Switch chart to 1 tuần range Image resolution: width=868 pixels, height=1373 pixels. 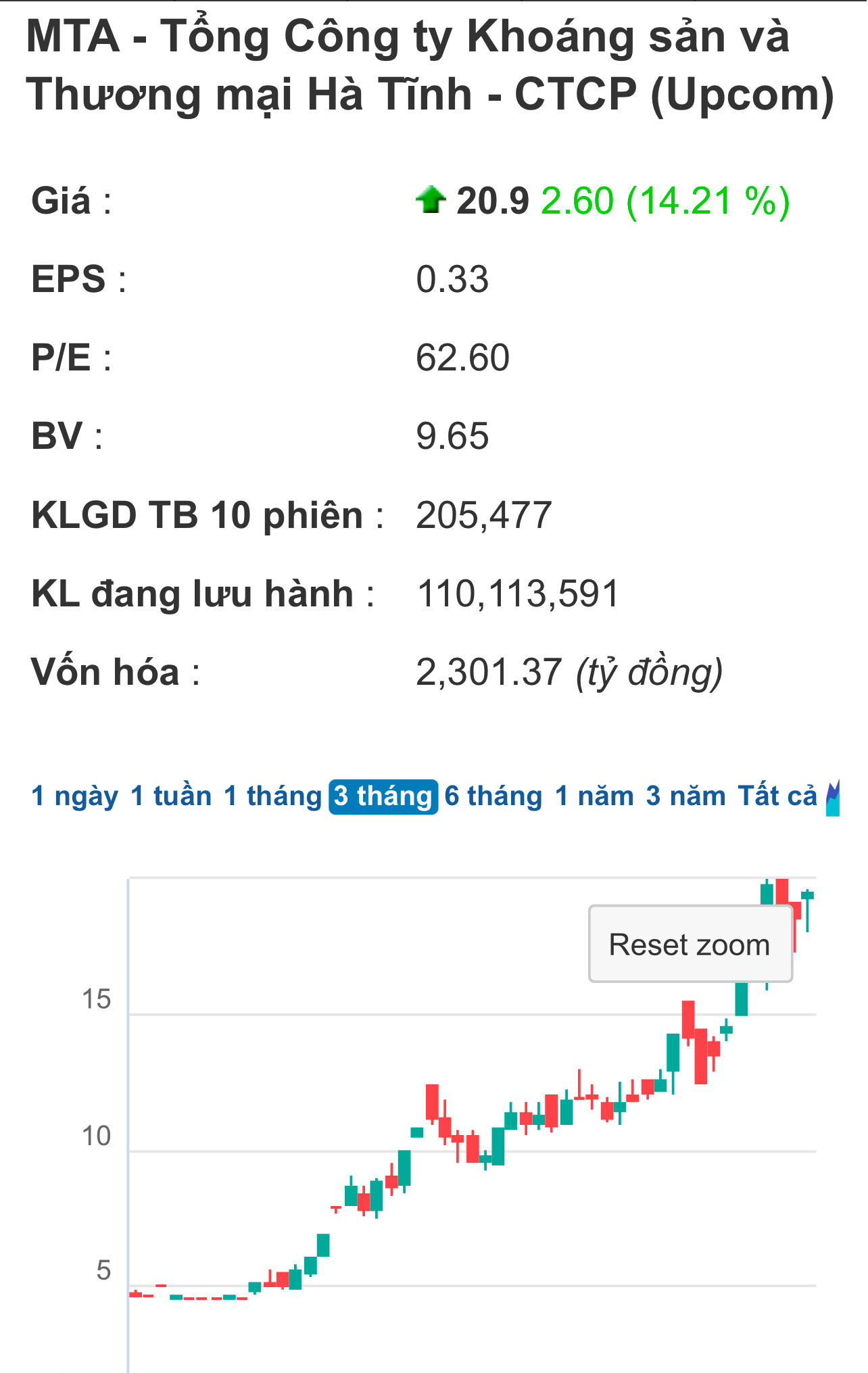171,796
